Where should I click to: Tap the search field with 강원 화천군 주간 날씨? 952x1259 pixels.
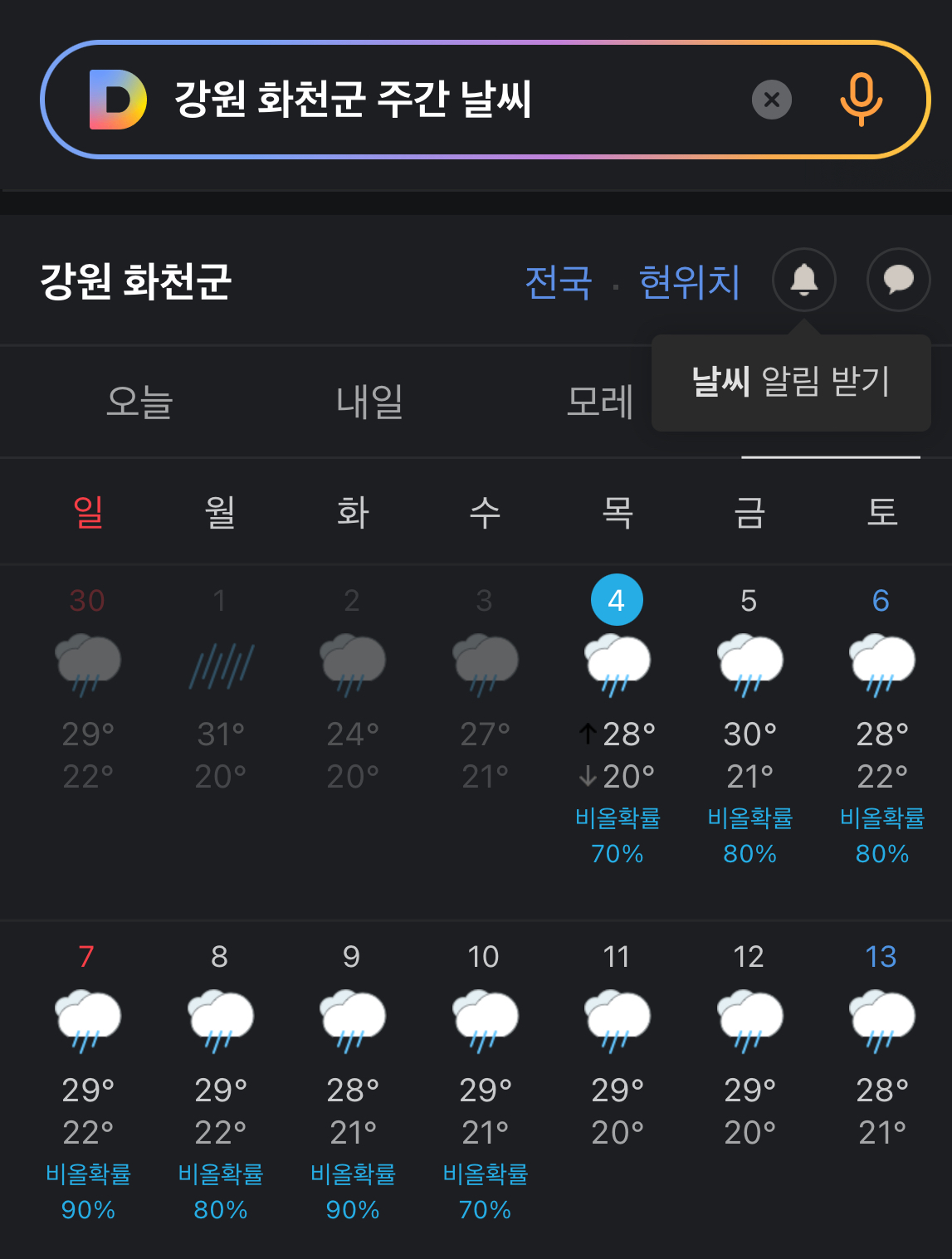coord(448,100)
